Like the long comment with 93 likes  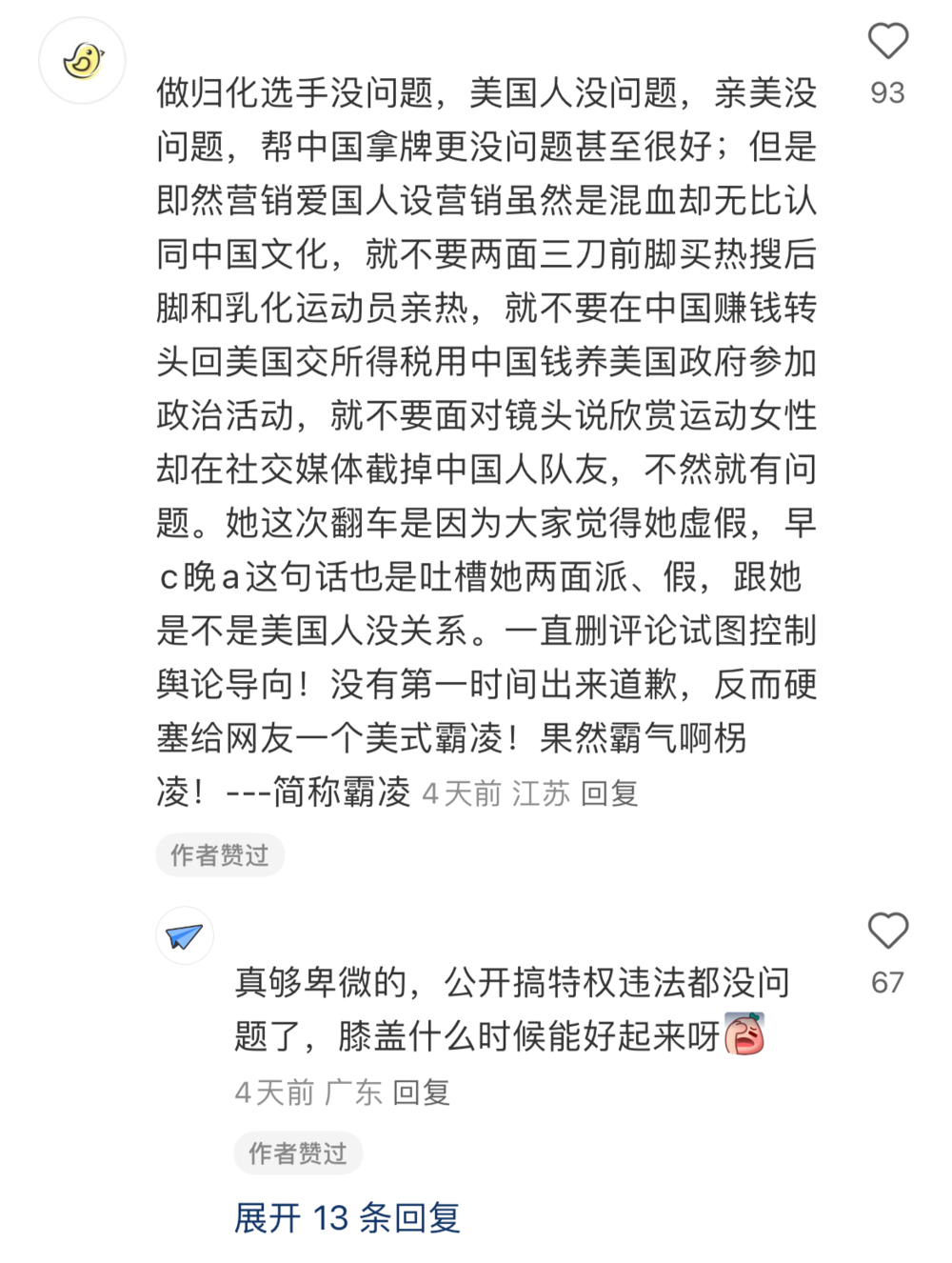coord(887,41)
